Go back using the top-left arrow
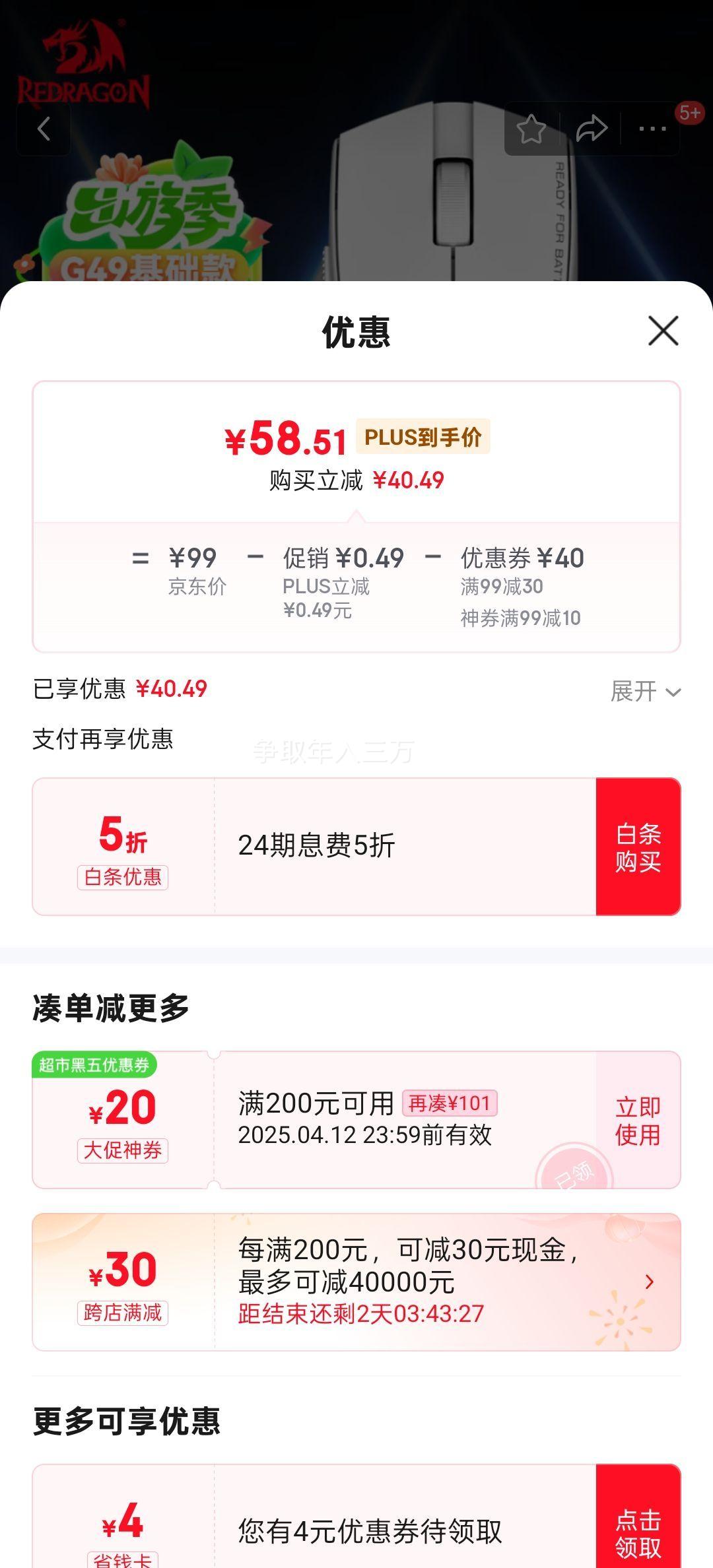 pos(44,128)
